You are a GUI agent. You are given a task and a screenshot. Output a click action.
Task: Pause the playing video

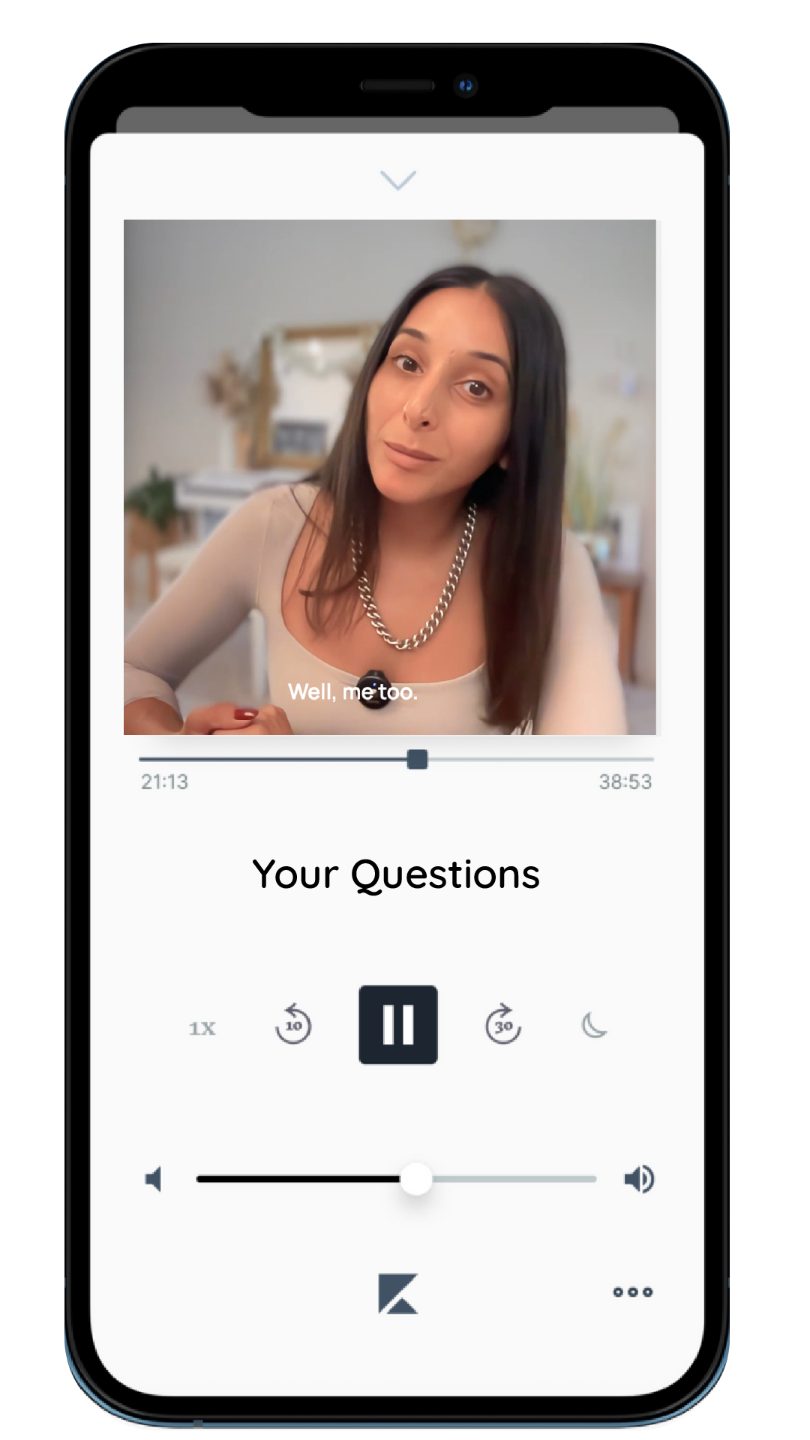tap(398, 1025)
